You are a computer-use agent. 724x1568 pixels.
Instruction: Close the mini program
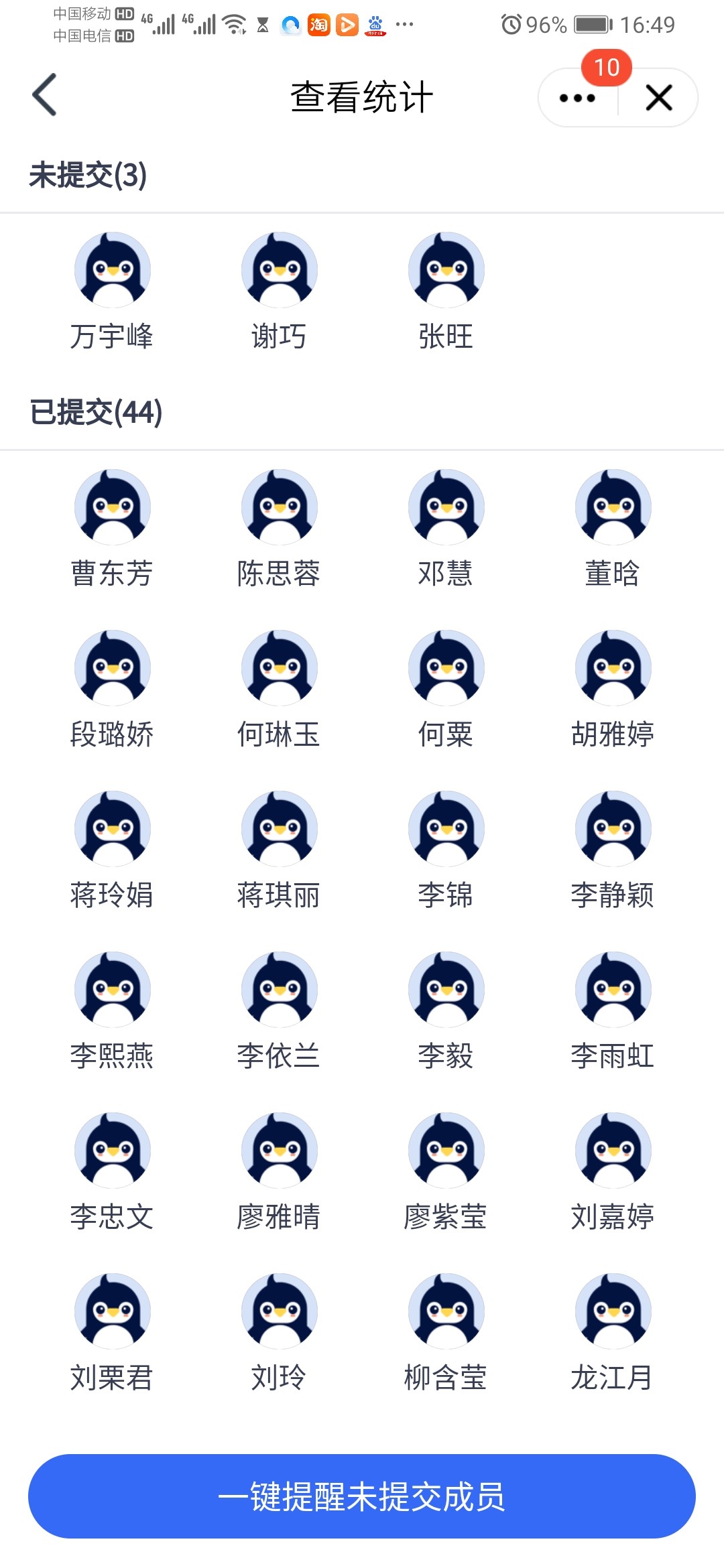click(x=659, y=98)
